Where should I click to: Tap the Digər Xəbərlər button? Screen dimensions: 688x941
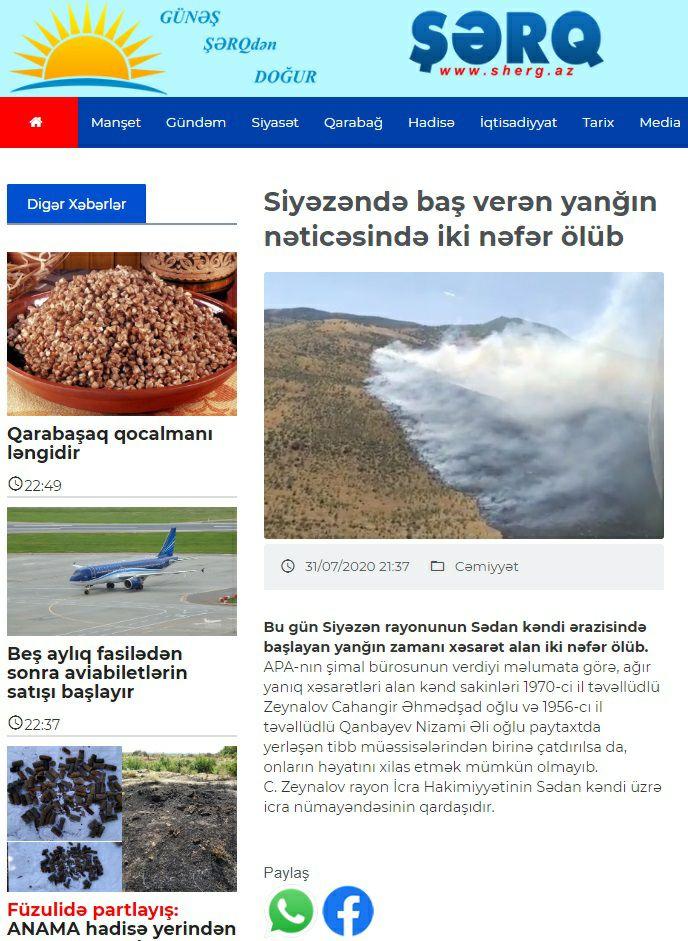click(x=76, y=204)
